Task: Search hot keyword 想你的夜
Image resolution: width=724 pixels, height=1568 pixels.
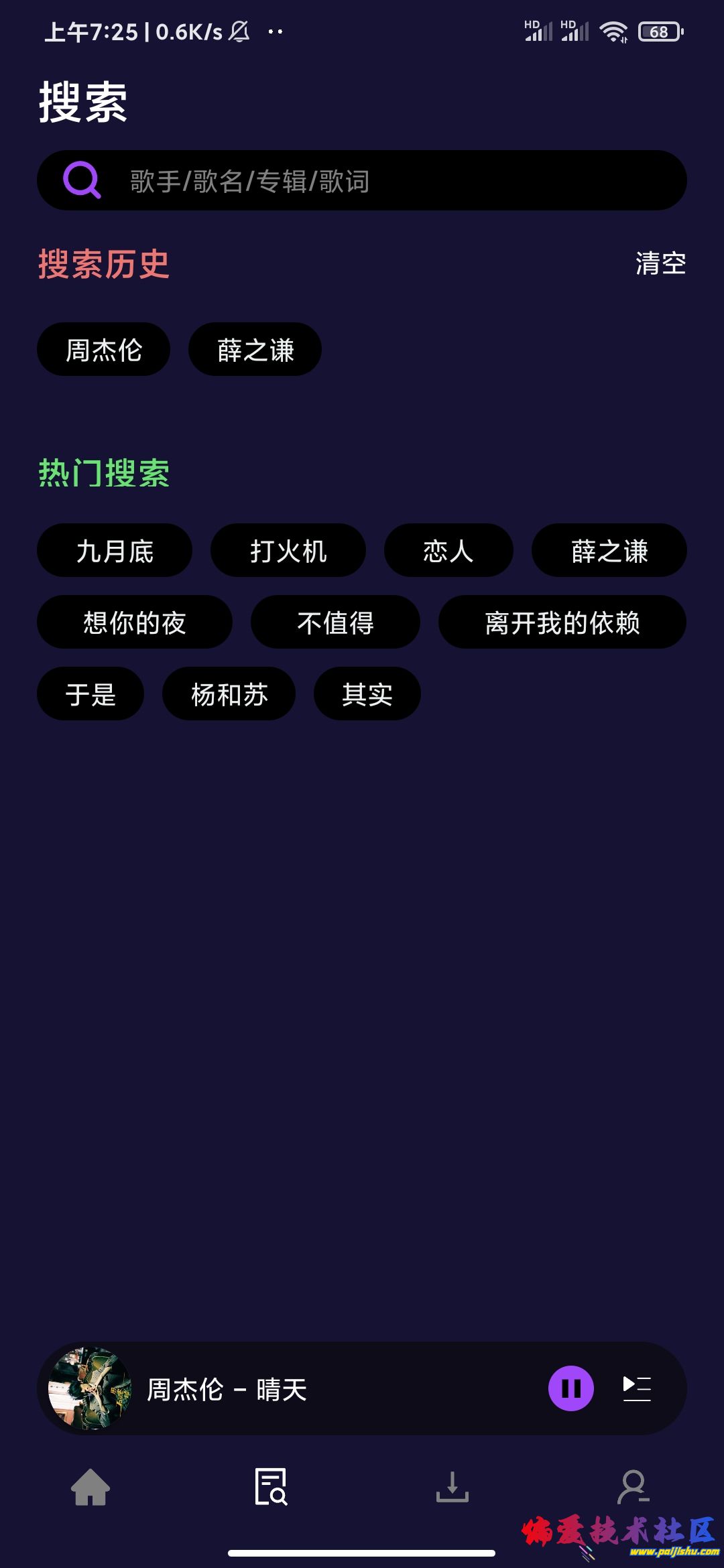Action: 135,623
